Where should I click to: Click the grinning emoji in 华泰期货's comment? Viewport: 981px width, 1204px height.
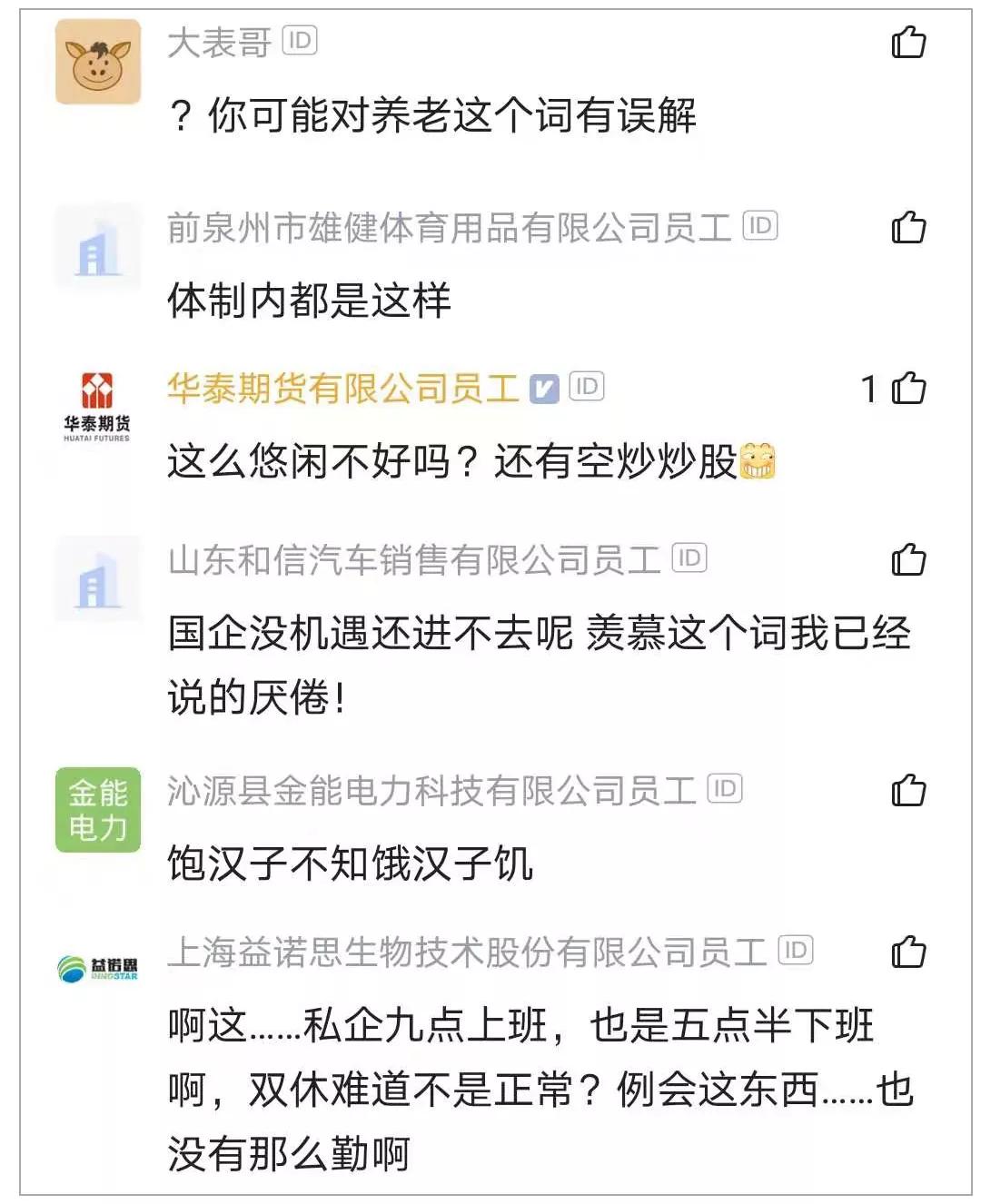[759, 463]
